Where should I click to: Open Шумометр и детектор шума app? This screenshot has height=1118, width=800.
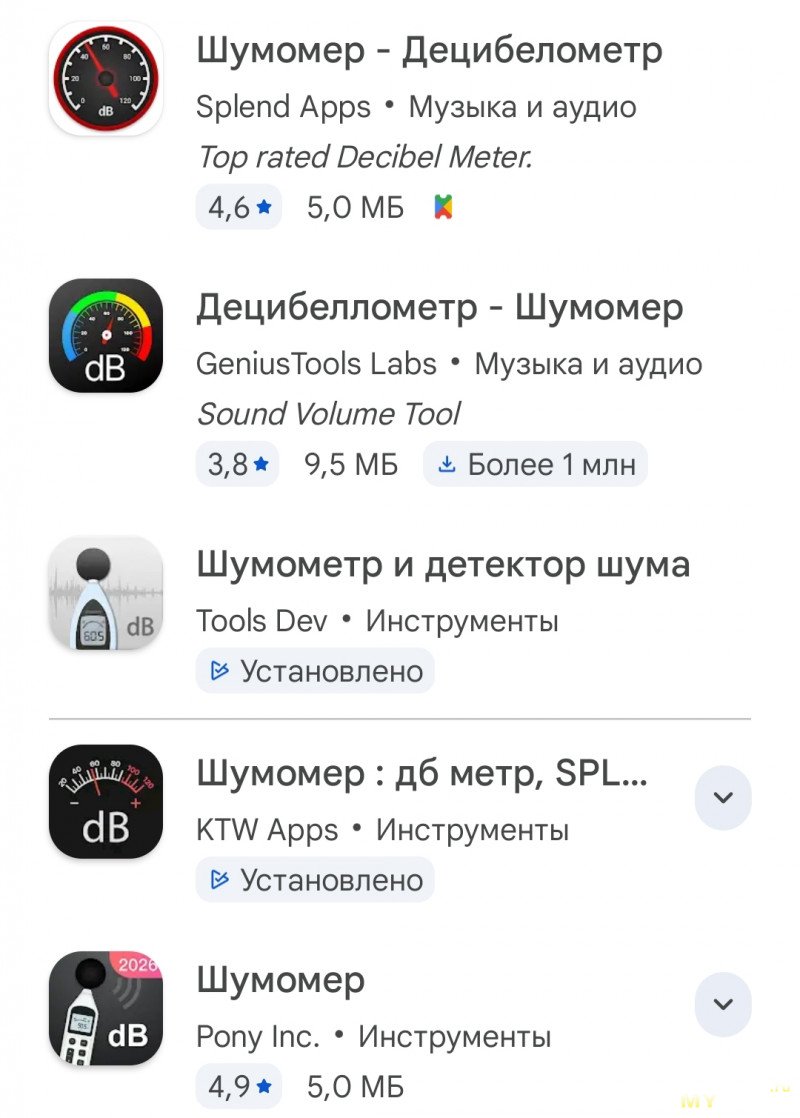442,565
